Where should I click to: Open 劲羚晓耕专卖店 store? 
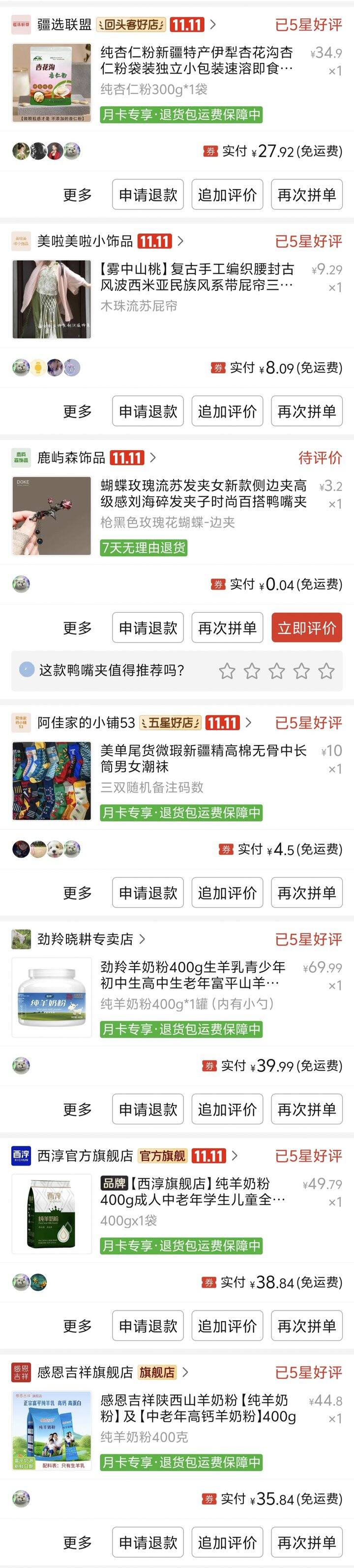[x=85, y=939]
